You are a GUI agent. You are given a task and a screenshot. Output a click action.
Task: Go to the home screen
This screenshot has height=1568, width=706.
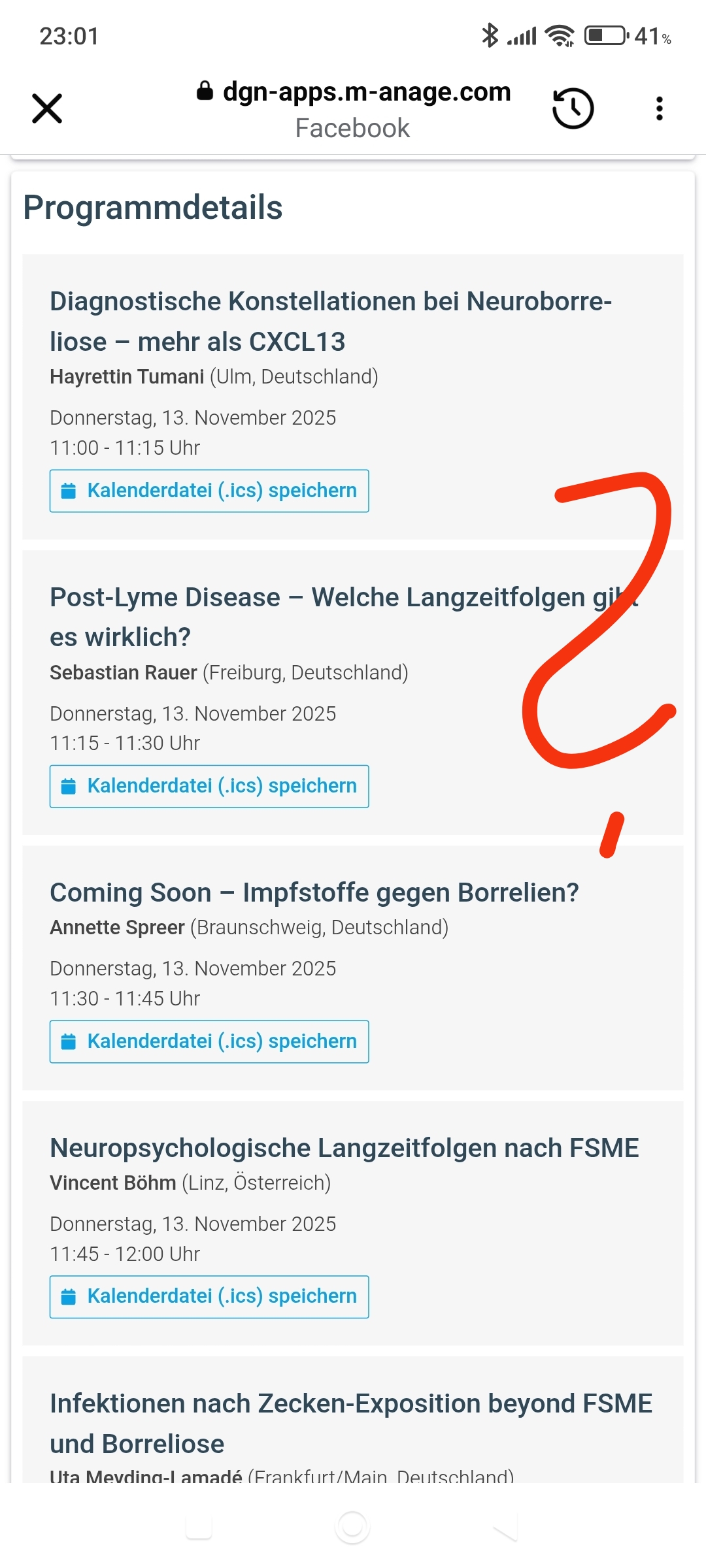pyautogui.click(x=352, y=1527)
